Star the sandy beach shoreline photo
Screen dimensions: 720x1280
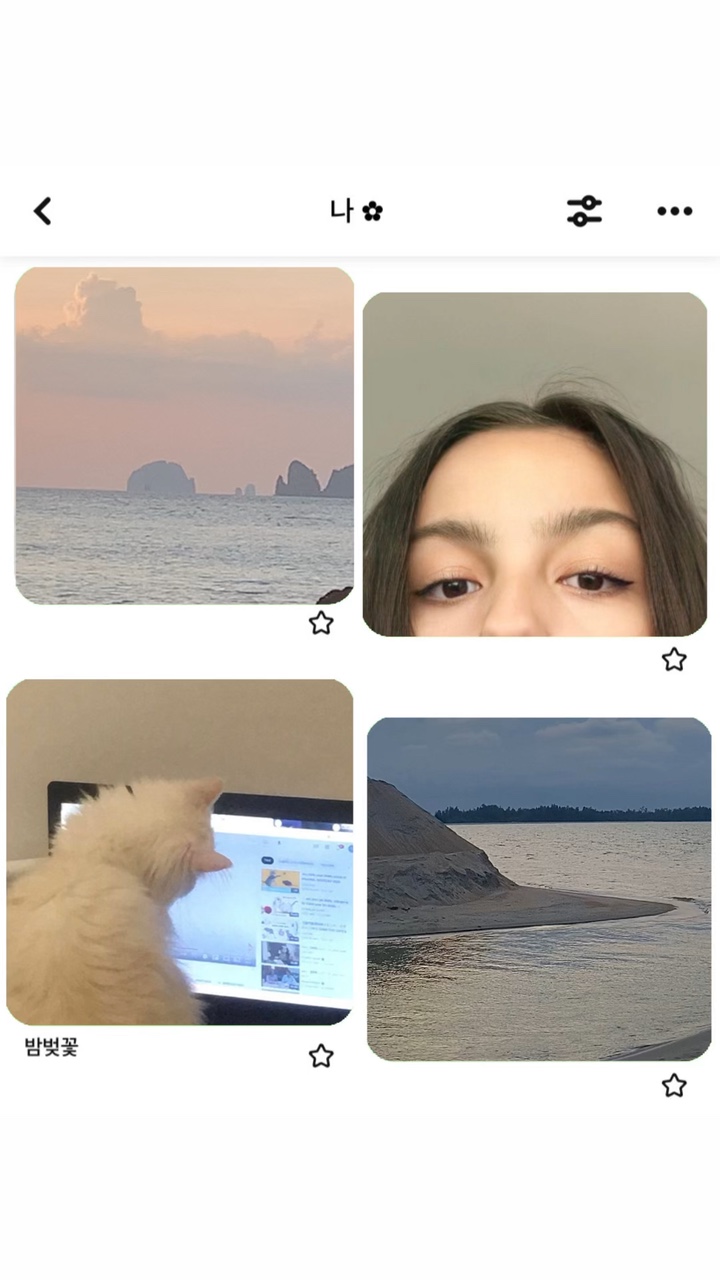click(675, 1085)
